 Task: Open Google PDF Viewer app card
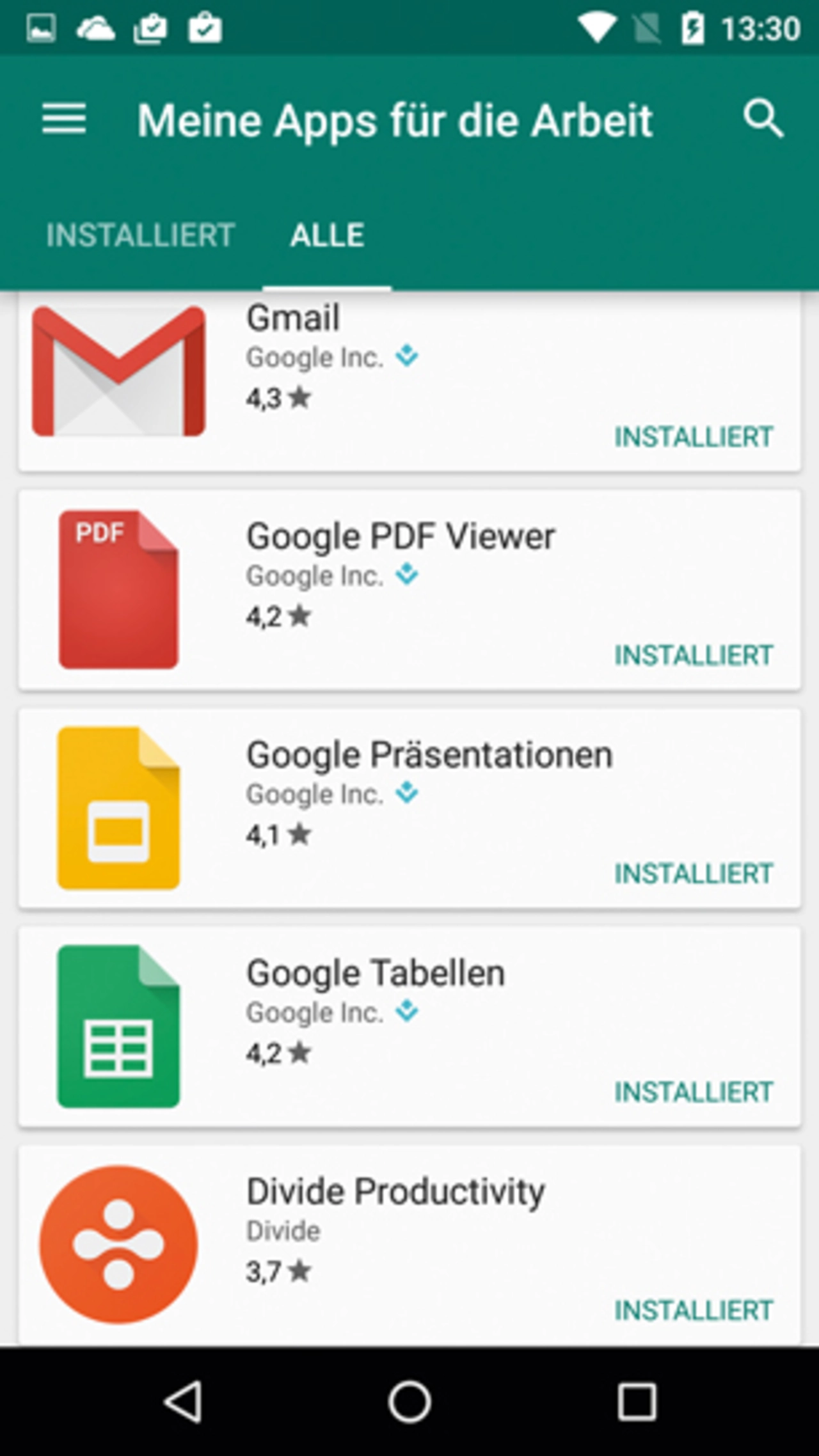409,590
